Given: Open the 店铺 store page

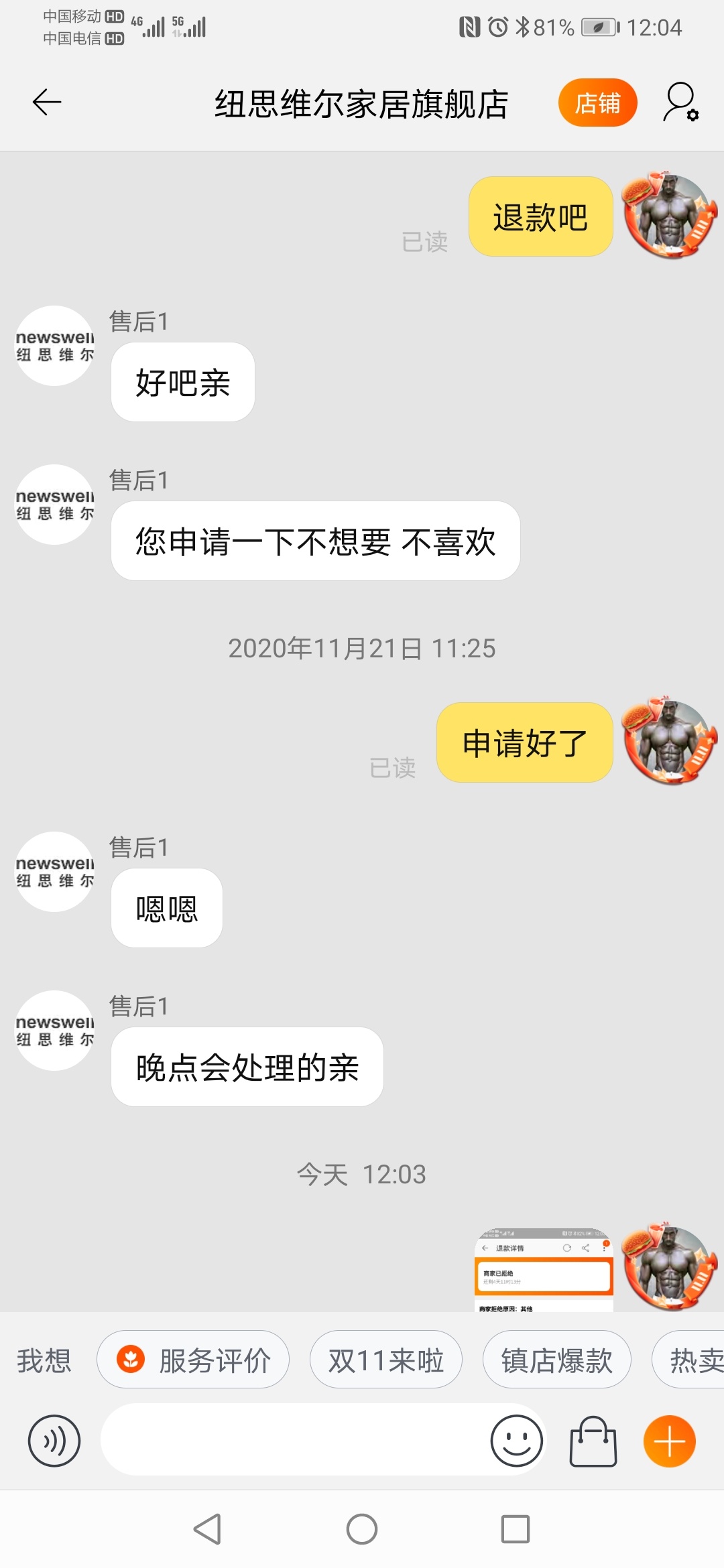Looking at the screenshot, I should click(597, 103).
